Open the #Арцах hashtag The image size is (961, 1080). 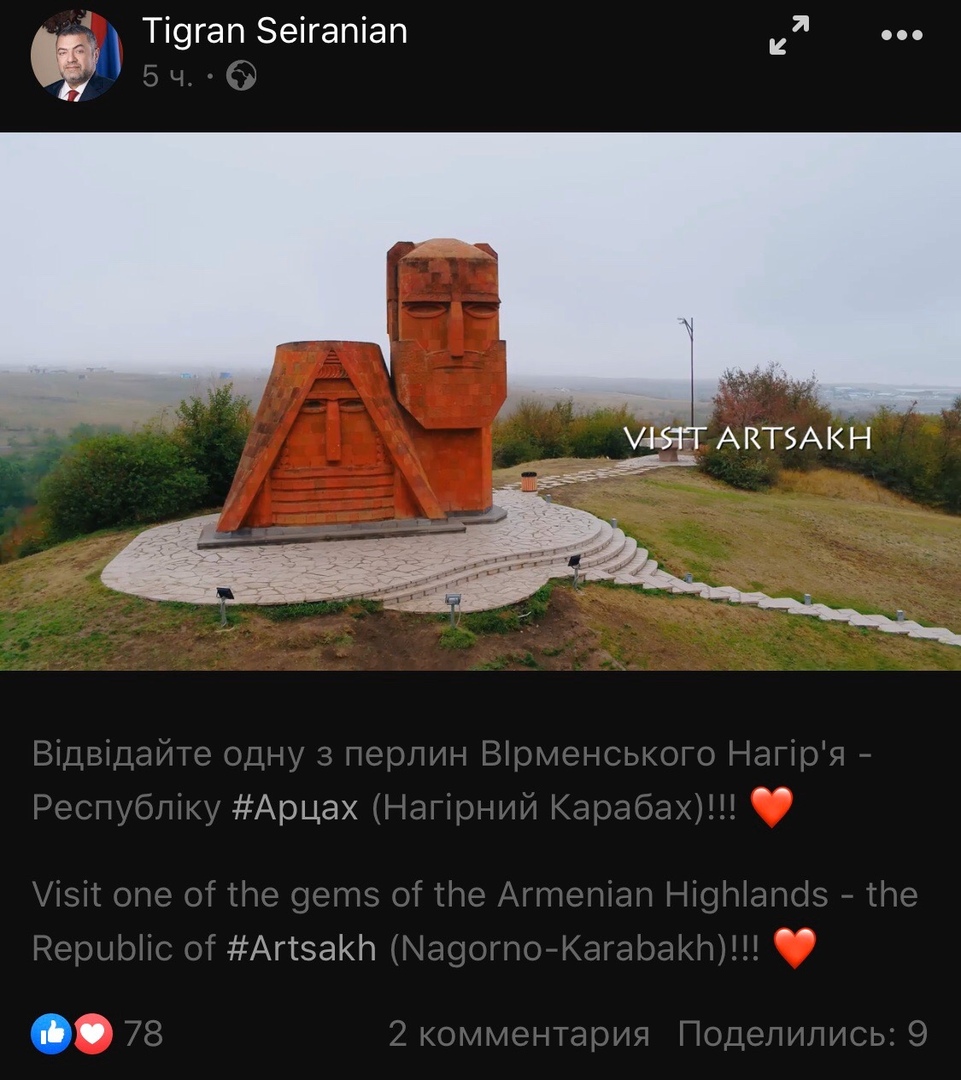tap(294, 807)
